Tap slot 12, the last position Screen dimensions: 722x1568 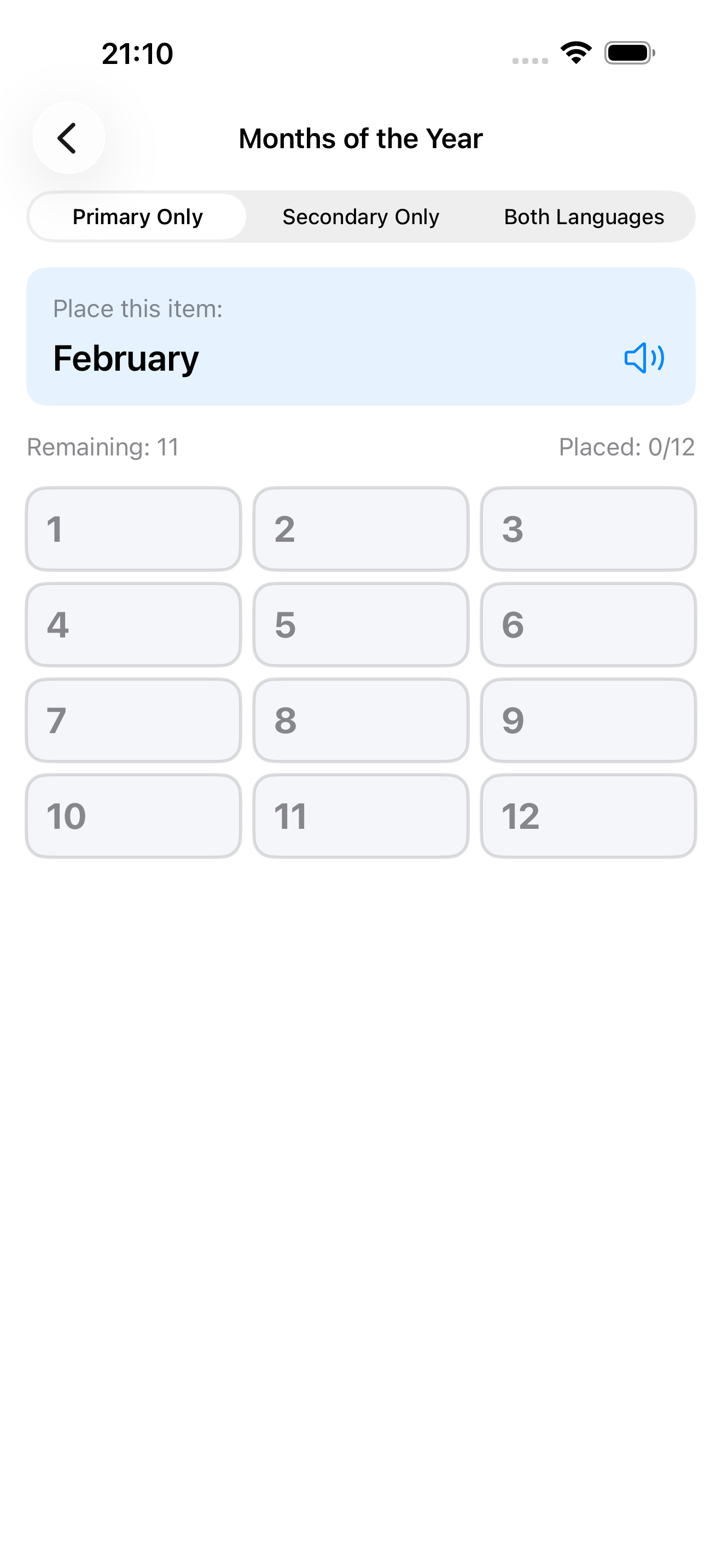tap(588, 816)
